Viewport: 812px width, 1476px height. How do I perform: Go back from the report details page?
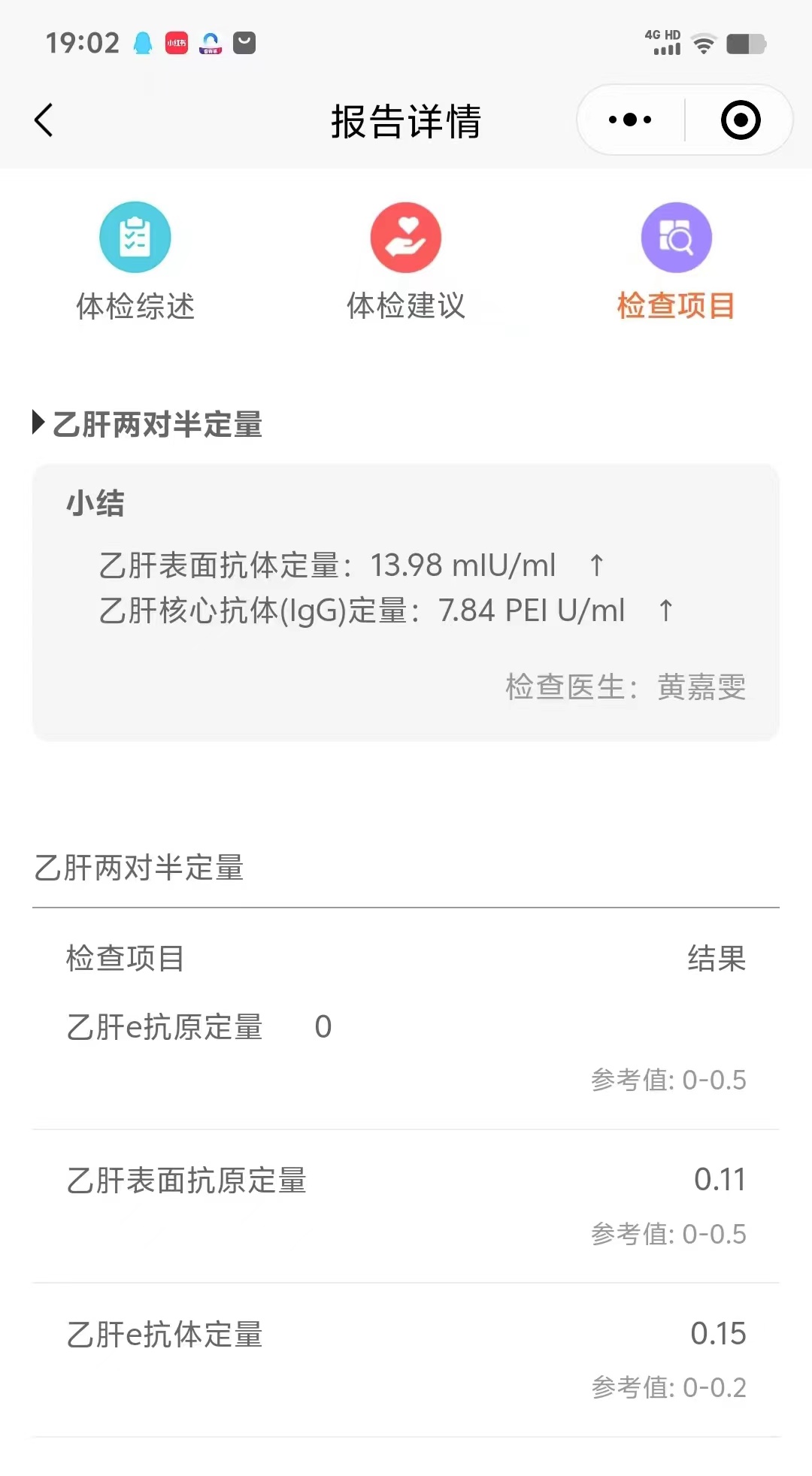(44, 120)
